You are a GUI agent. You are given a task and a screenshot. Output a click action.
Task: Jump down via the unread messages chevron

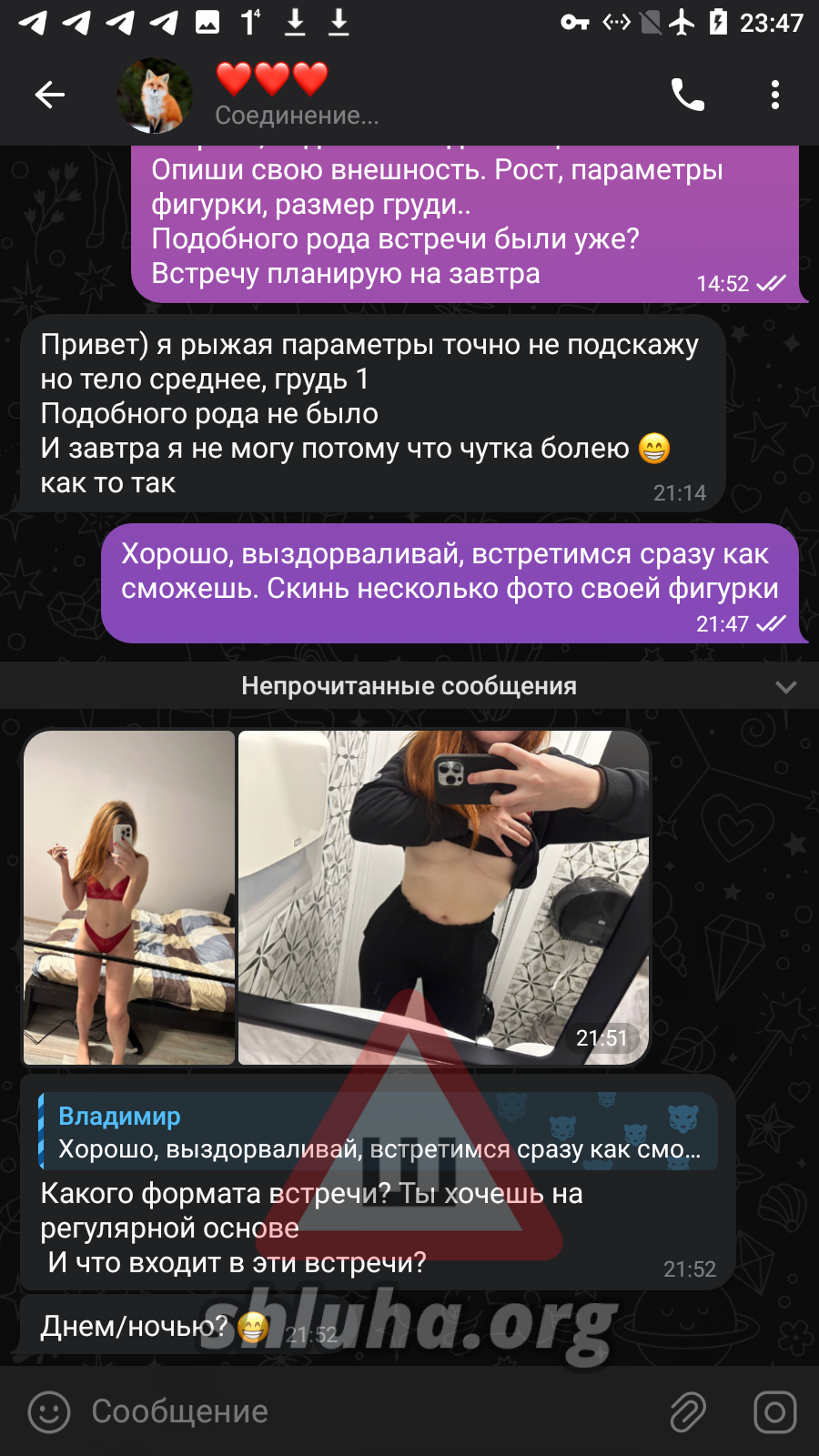(786, 687)
